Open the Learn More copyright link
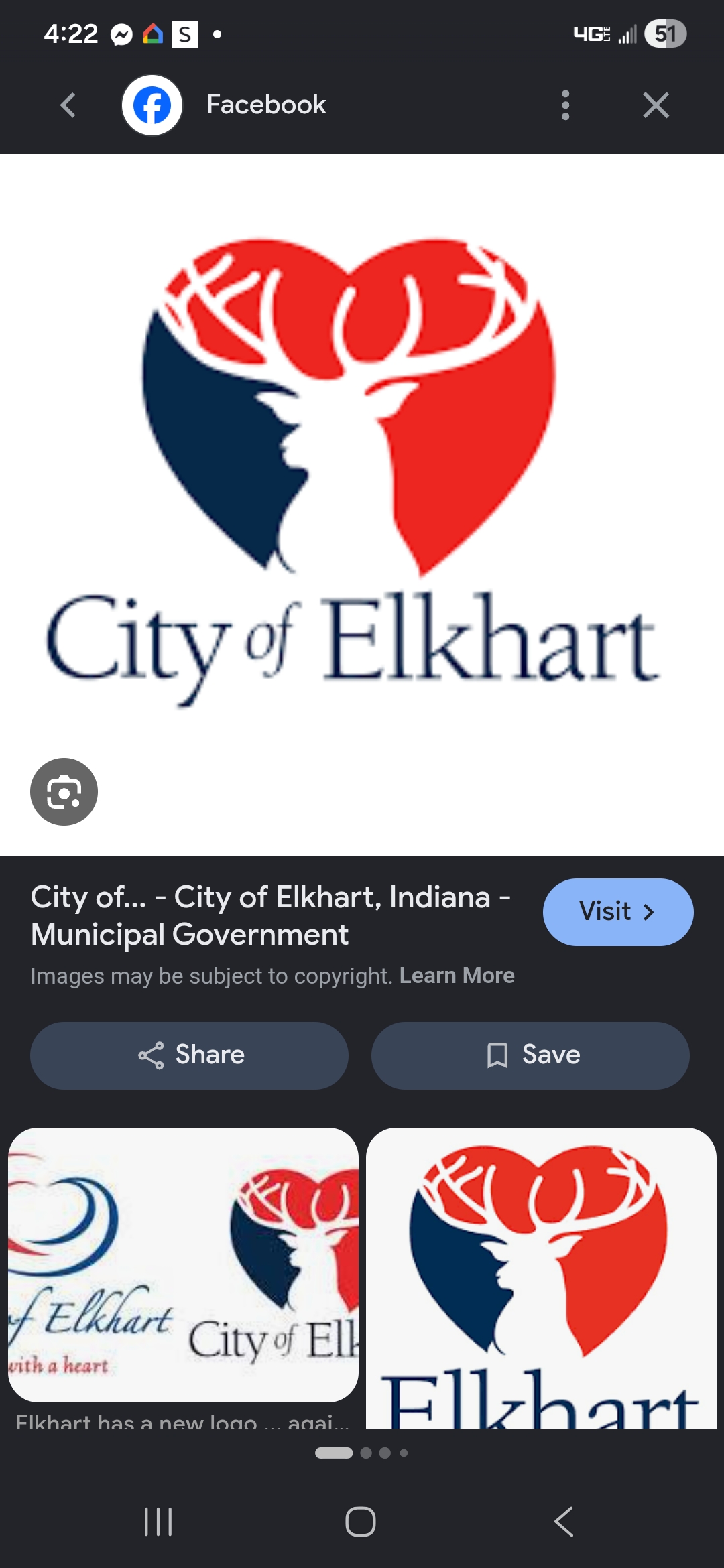The image size is (724, 1568). pos(457,976)
